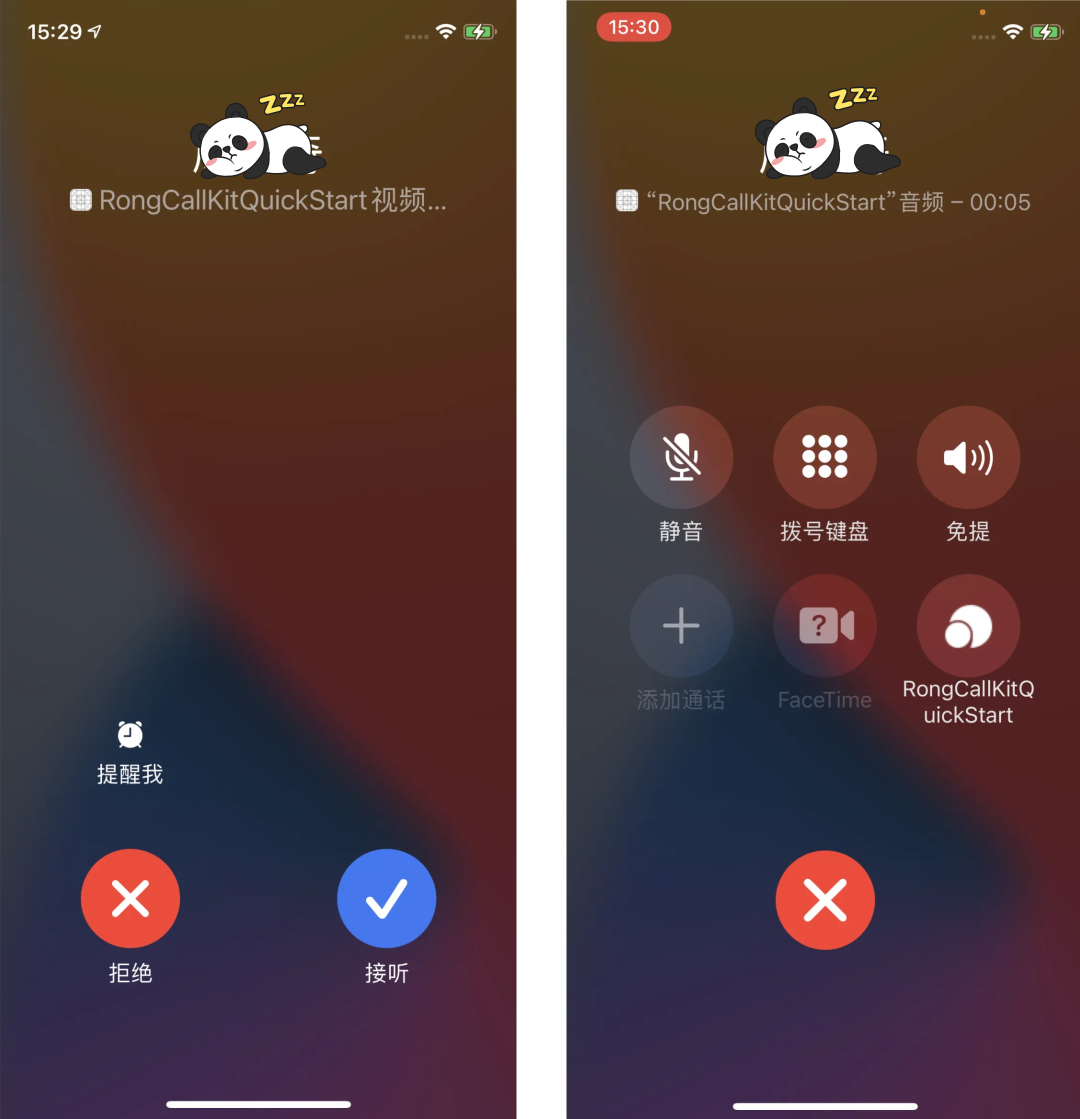Open the 拨号键盘 dial keypad
Viewport: 1080px width, 1119px height.
825,457
